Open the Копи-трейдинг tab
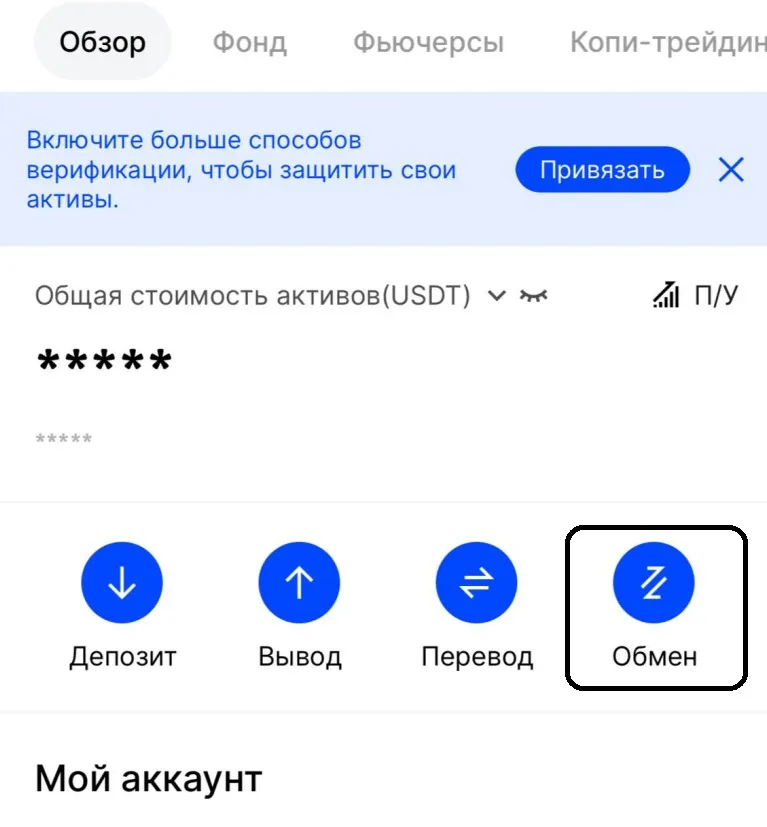767x827 pixels. coord(667,43)
